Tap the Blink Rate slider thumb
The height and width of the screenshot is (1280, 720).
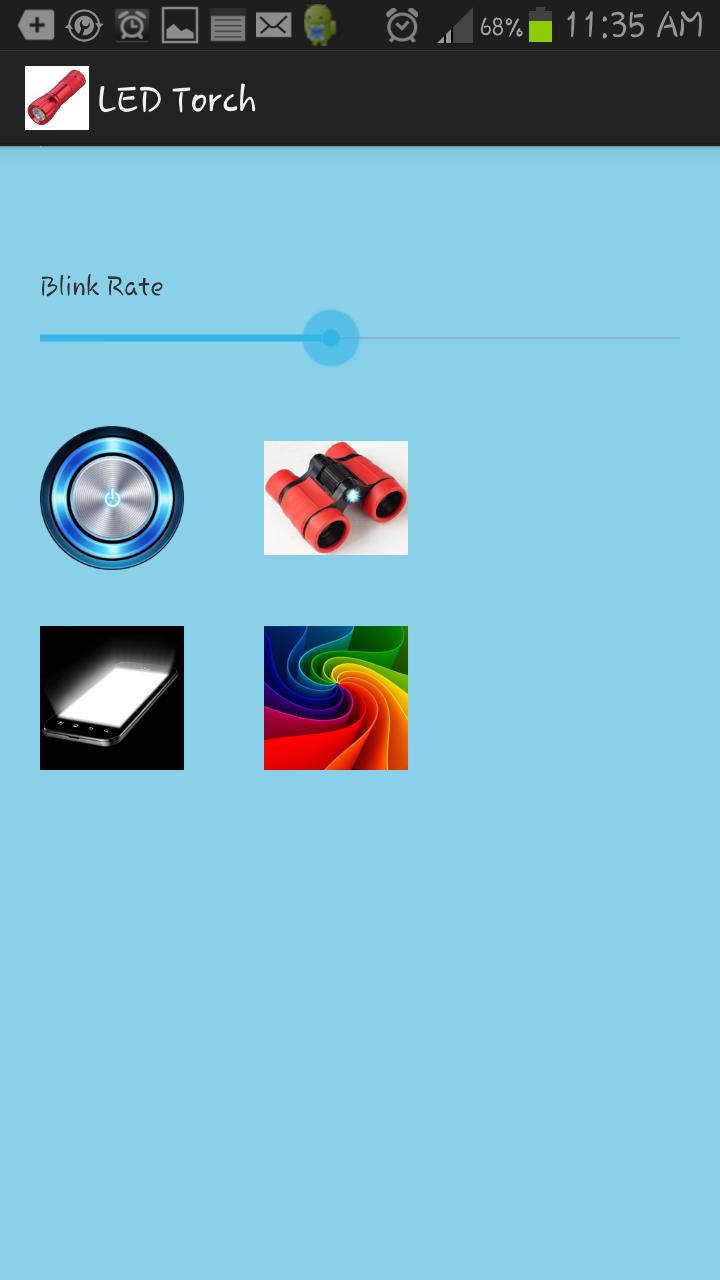click(331, 338)
